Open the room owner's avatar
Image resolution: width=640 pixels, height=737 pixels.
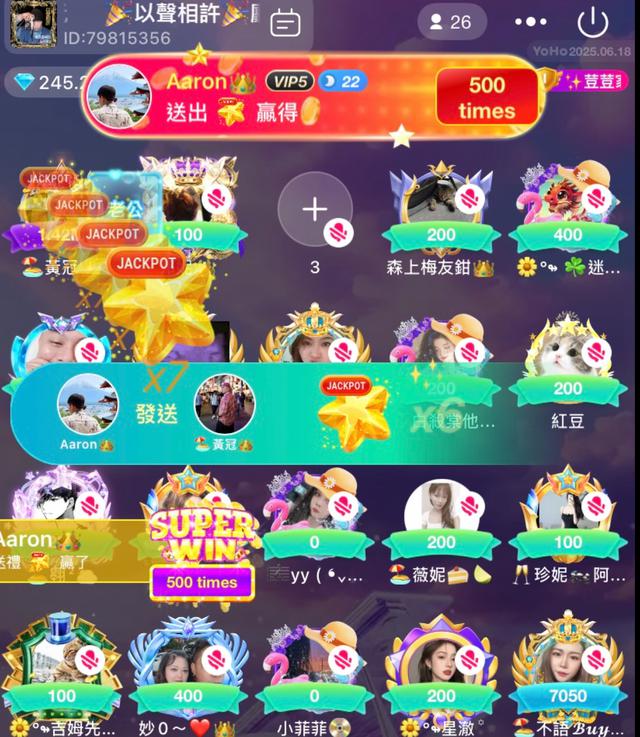(x=31, y=24)
